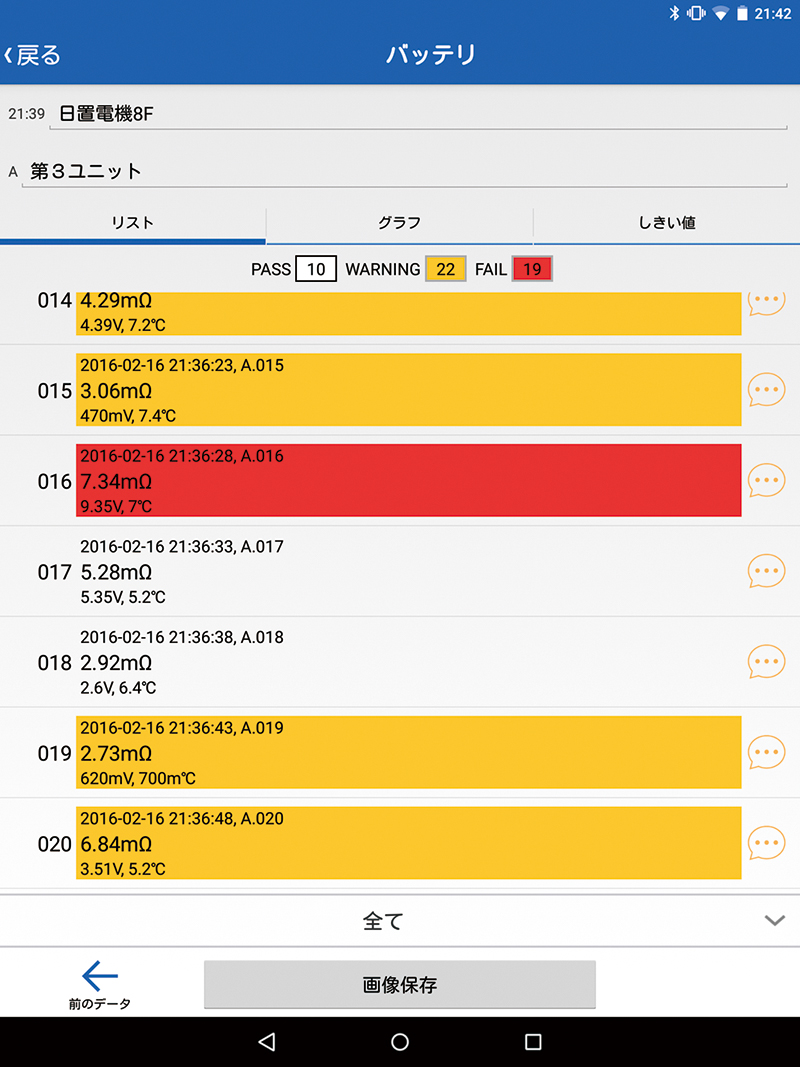Screen dimensions: 800x1067
Task: Switch to the リスト tab
Action: point(133,223)
